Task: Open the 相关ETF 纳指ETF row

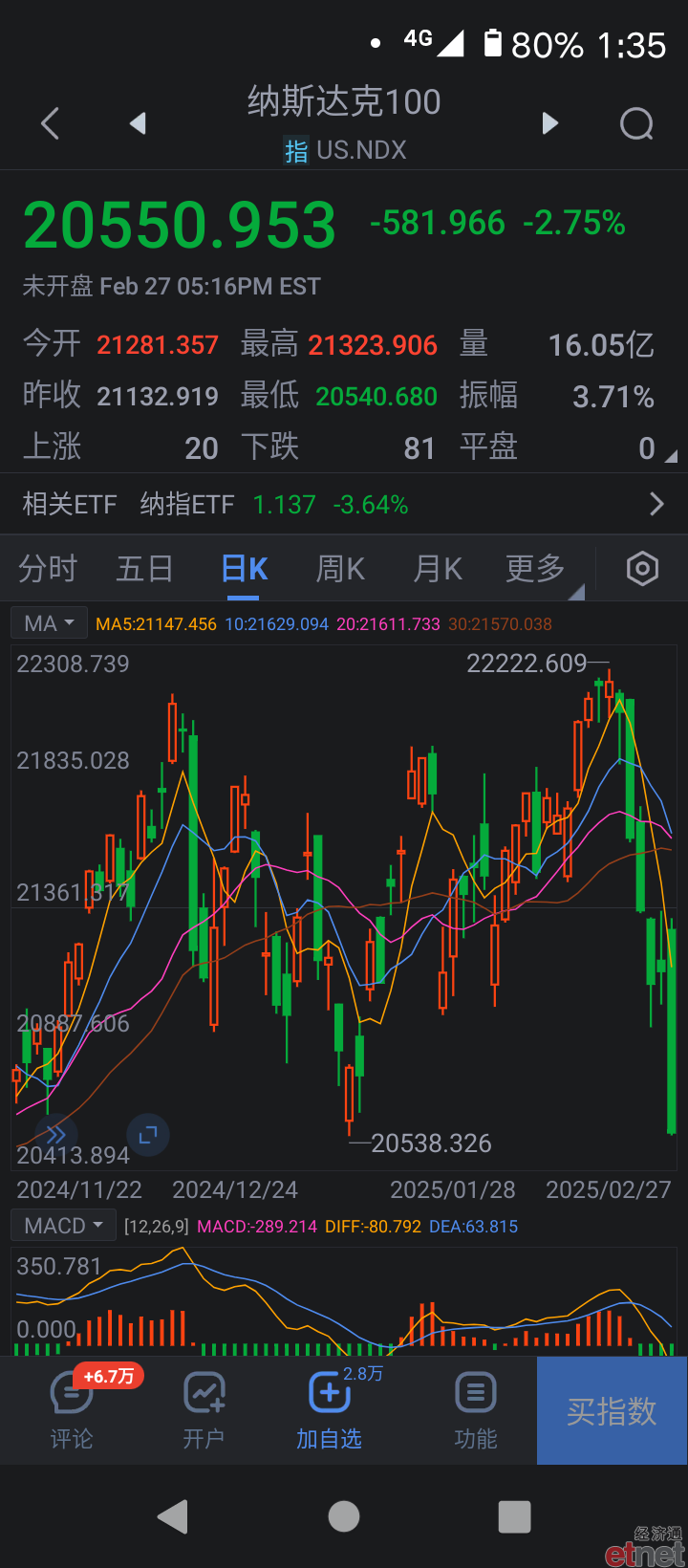Action: pyautogui.click(x=344, y=504)
